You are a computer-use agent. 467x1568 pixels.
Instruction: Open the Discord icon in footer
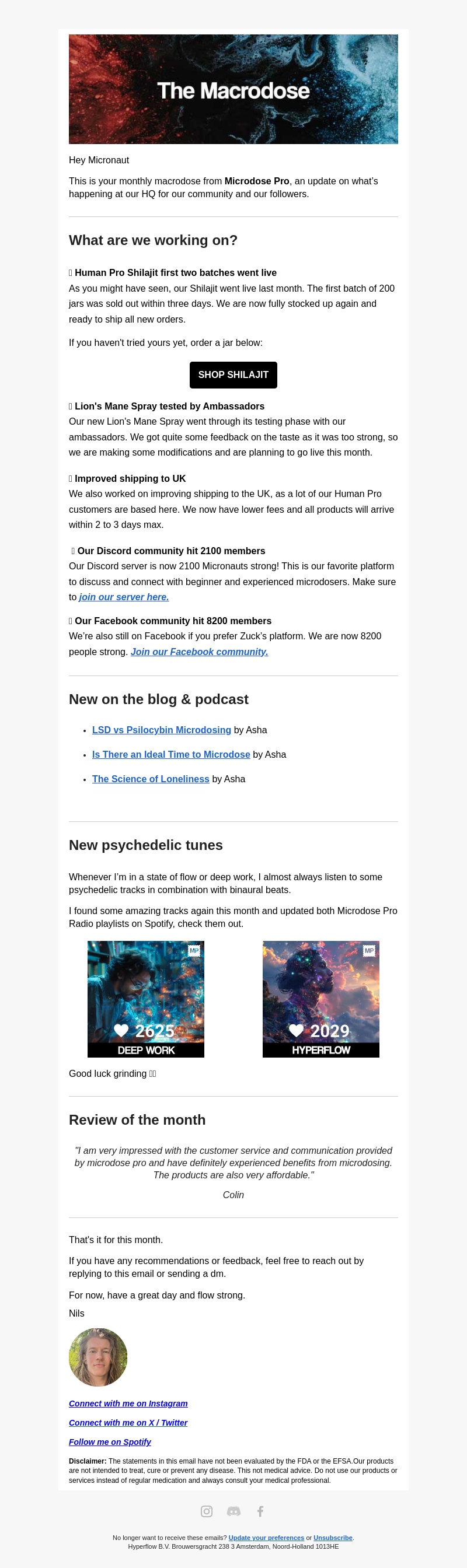pos(233,1511)
